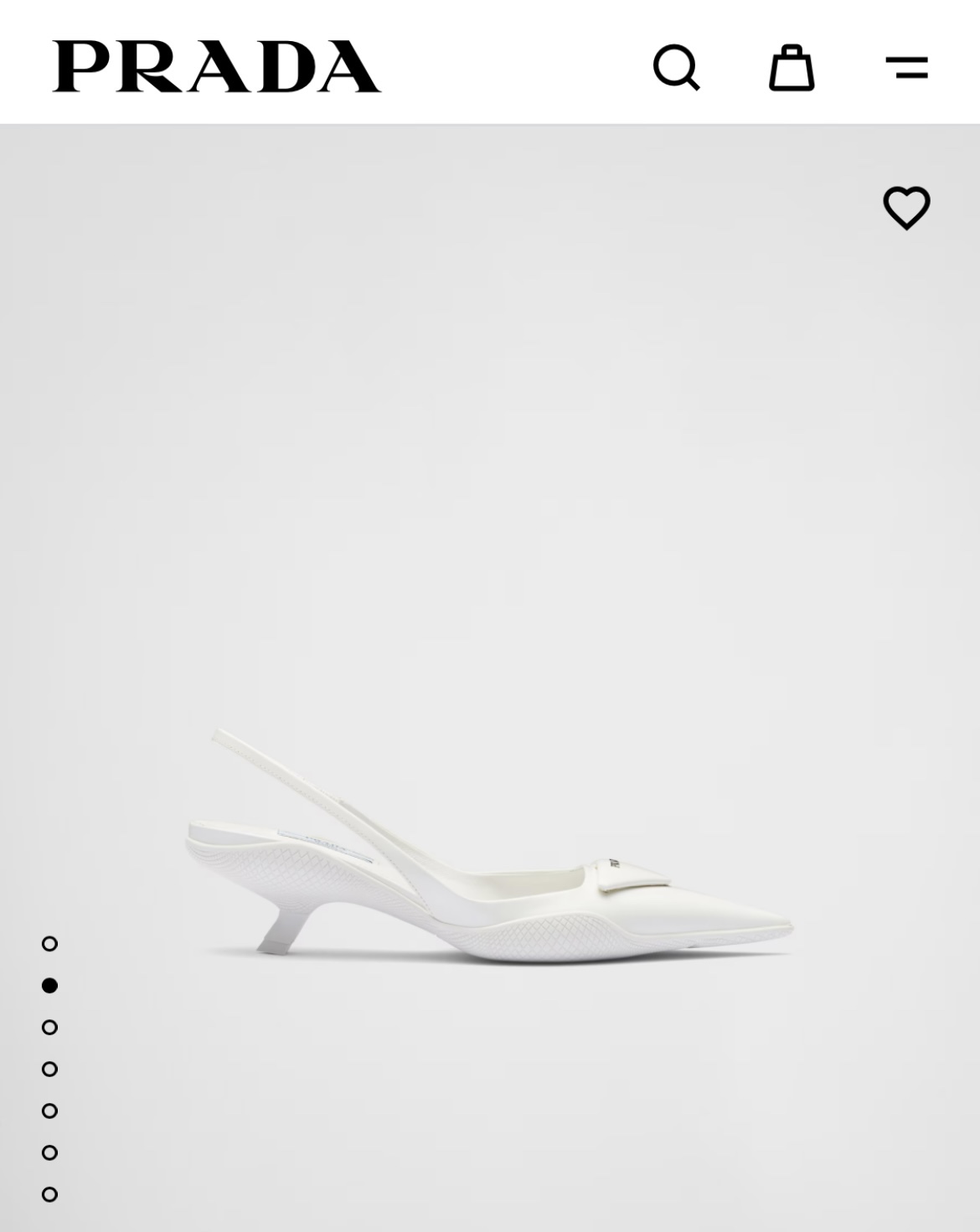Open the search magnifier icon
The height and width of the screenshot is (1232, 980).
click(x=676, y=67)
